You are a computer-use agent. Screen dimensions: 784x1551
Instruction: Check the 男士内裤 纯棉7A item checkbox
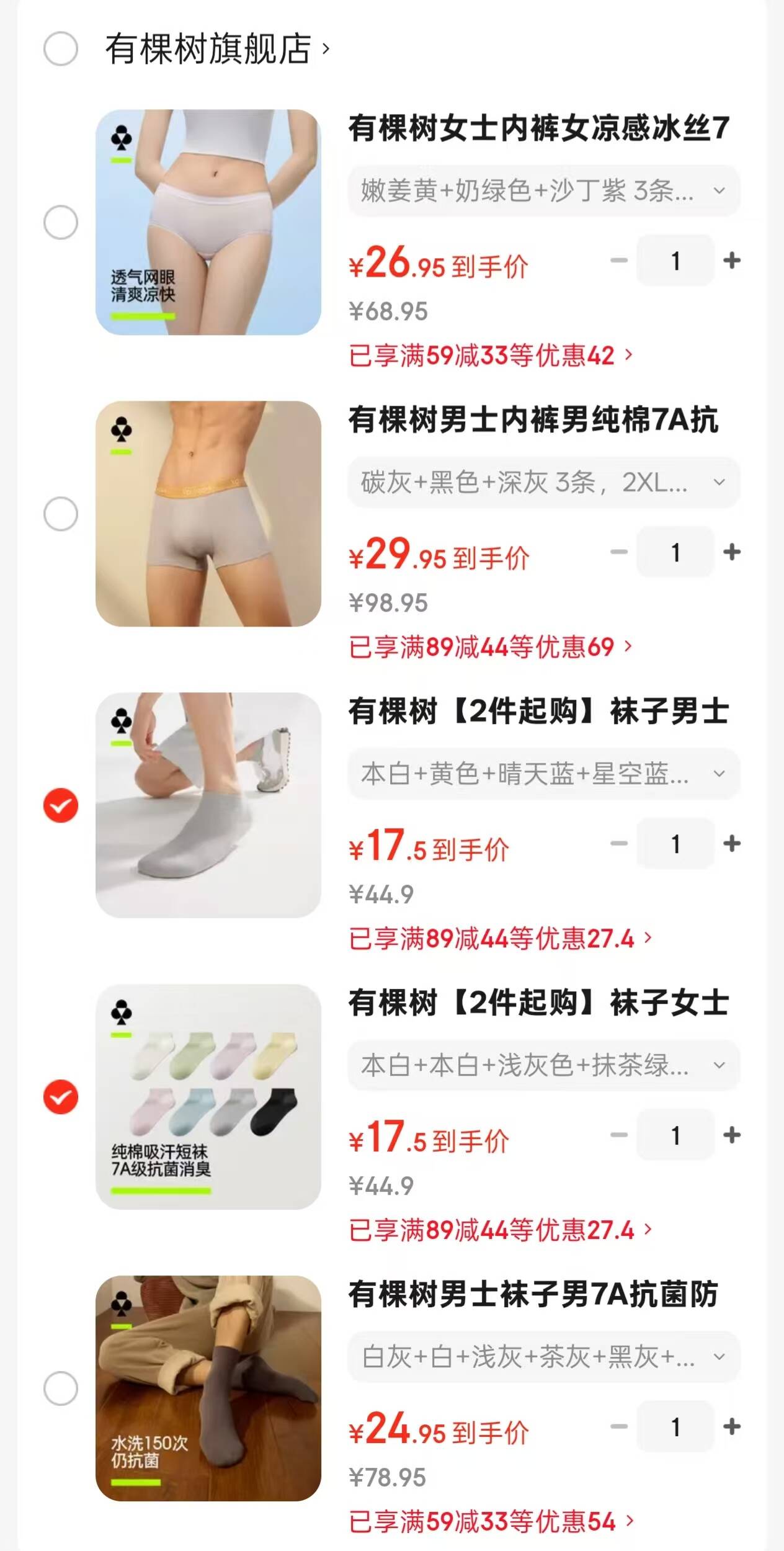61,514
